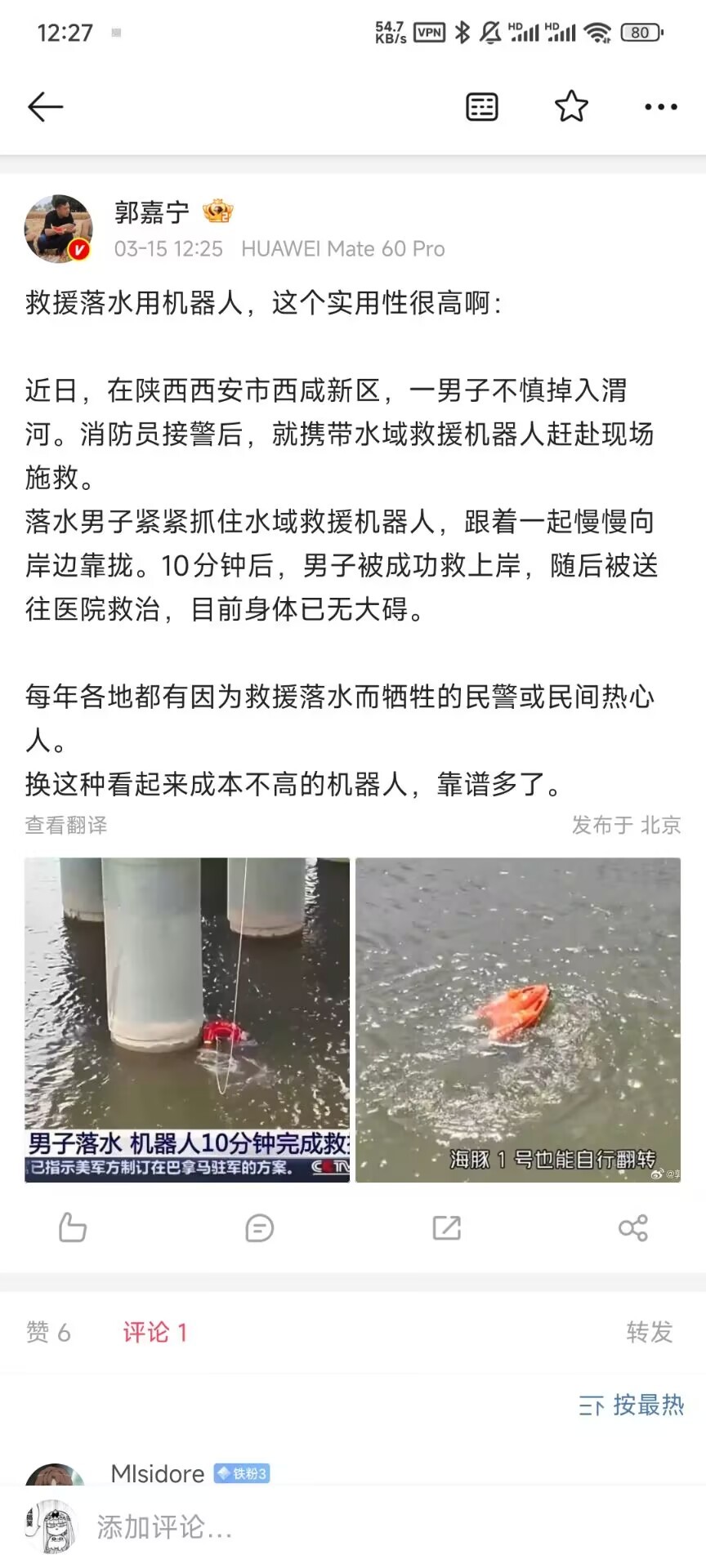
Task: Switch to the 转发 tab
Action: (x=650, y=1332)
